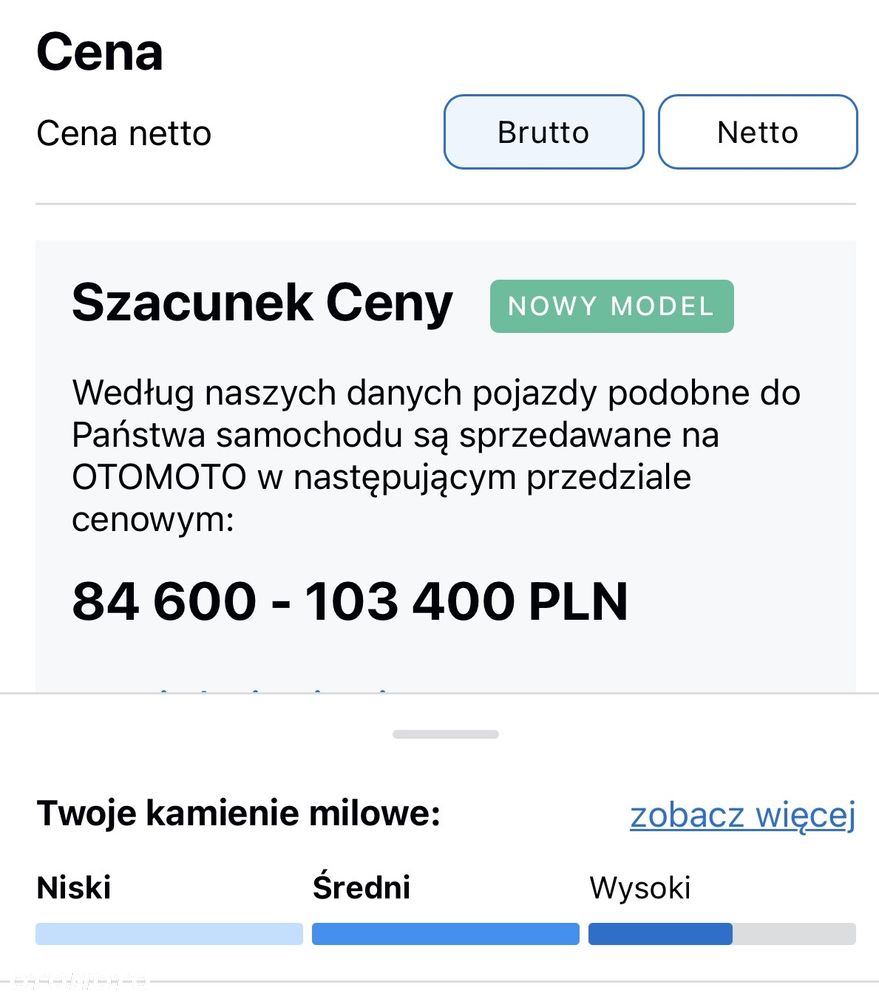Open the zobacz więcej link

tap(742, 815)
